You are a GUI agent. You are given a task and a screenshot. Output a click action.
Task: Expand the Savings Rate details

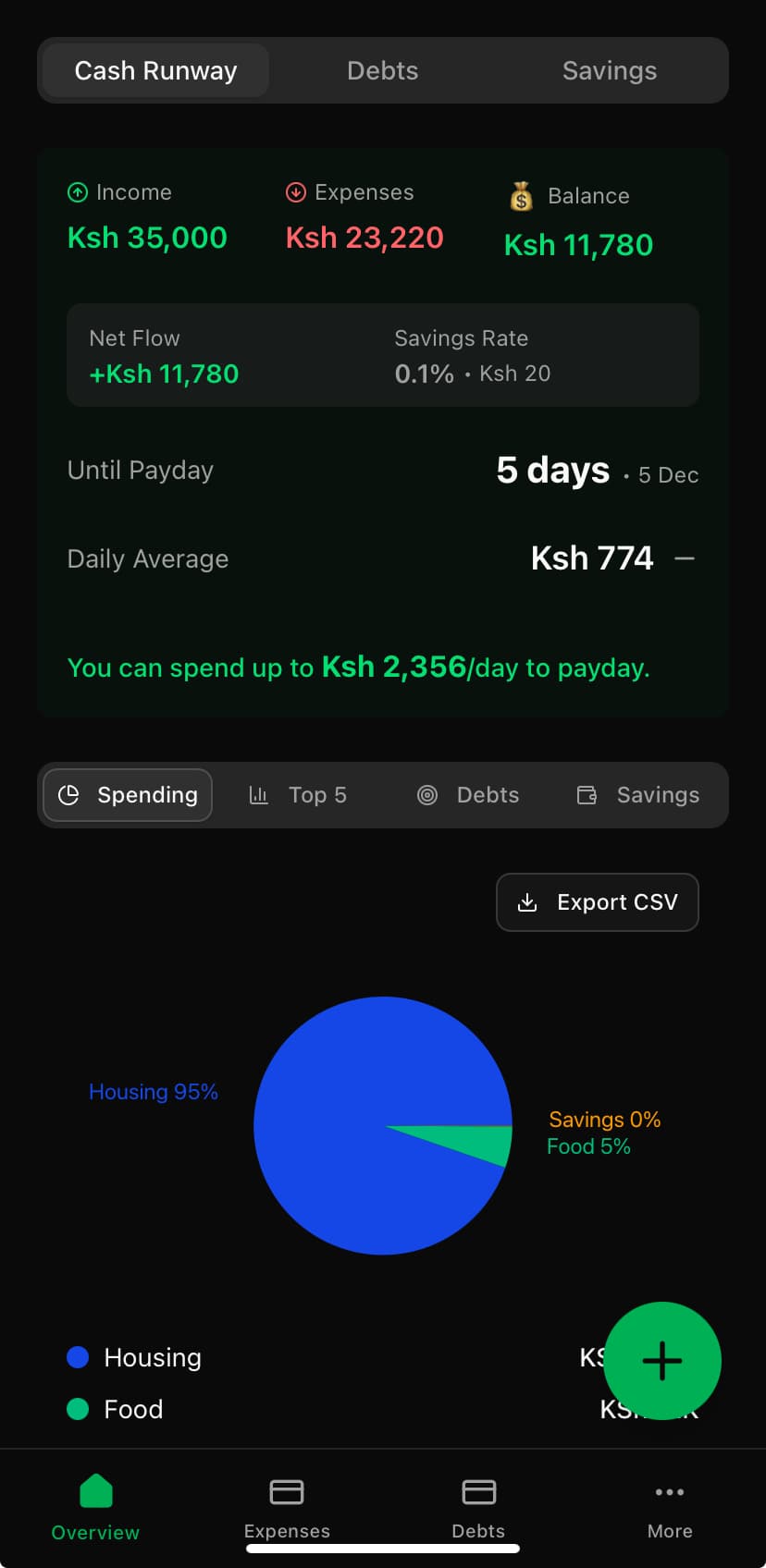tap(472, 356)
